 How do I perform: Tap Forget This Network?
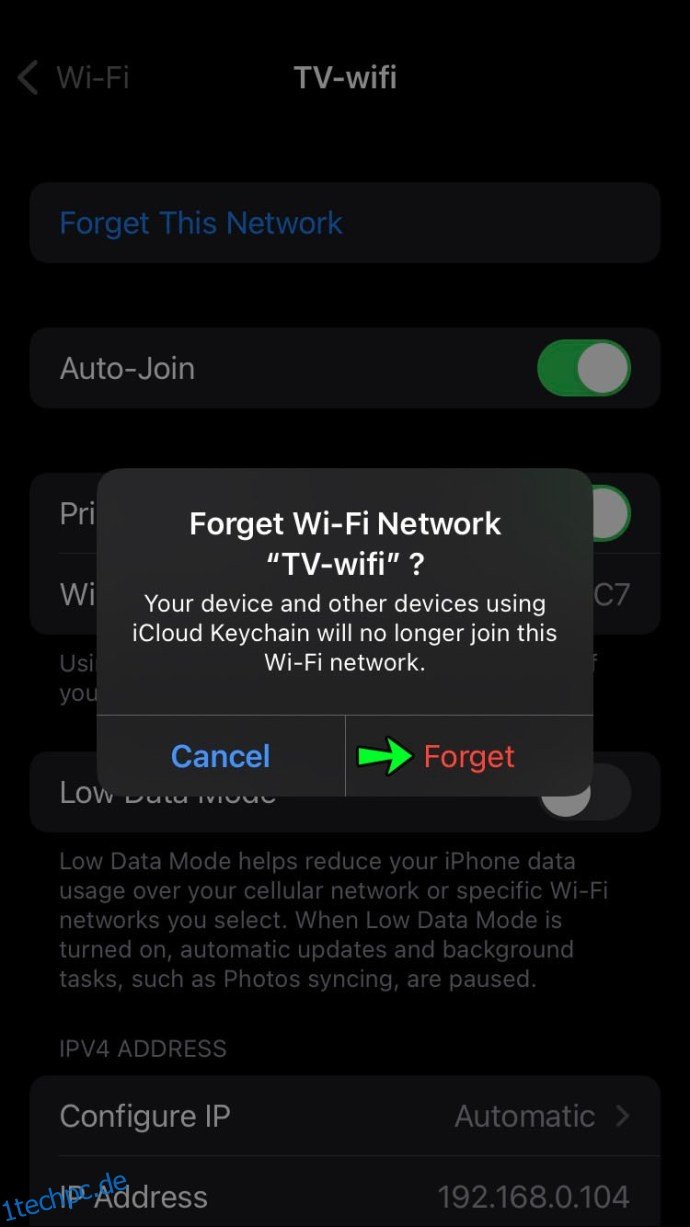[x=345, y=223]
